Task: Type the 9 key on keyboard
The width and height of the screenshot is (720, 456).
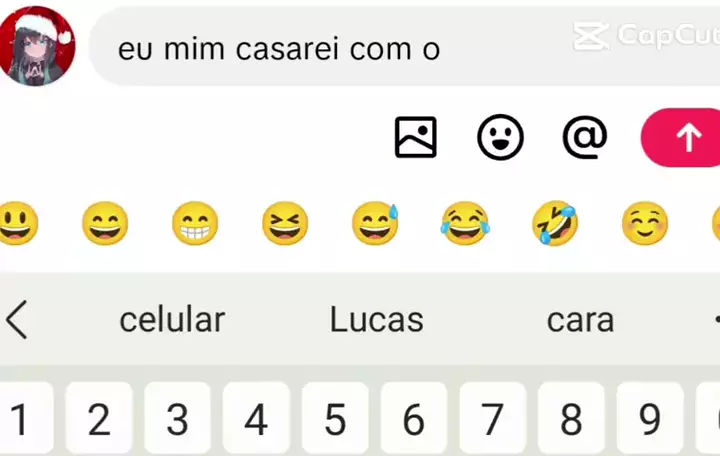Action: [x=649, y=420]
